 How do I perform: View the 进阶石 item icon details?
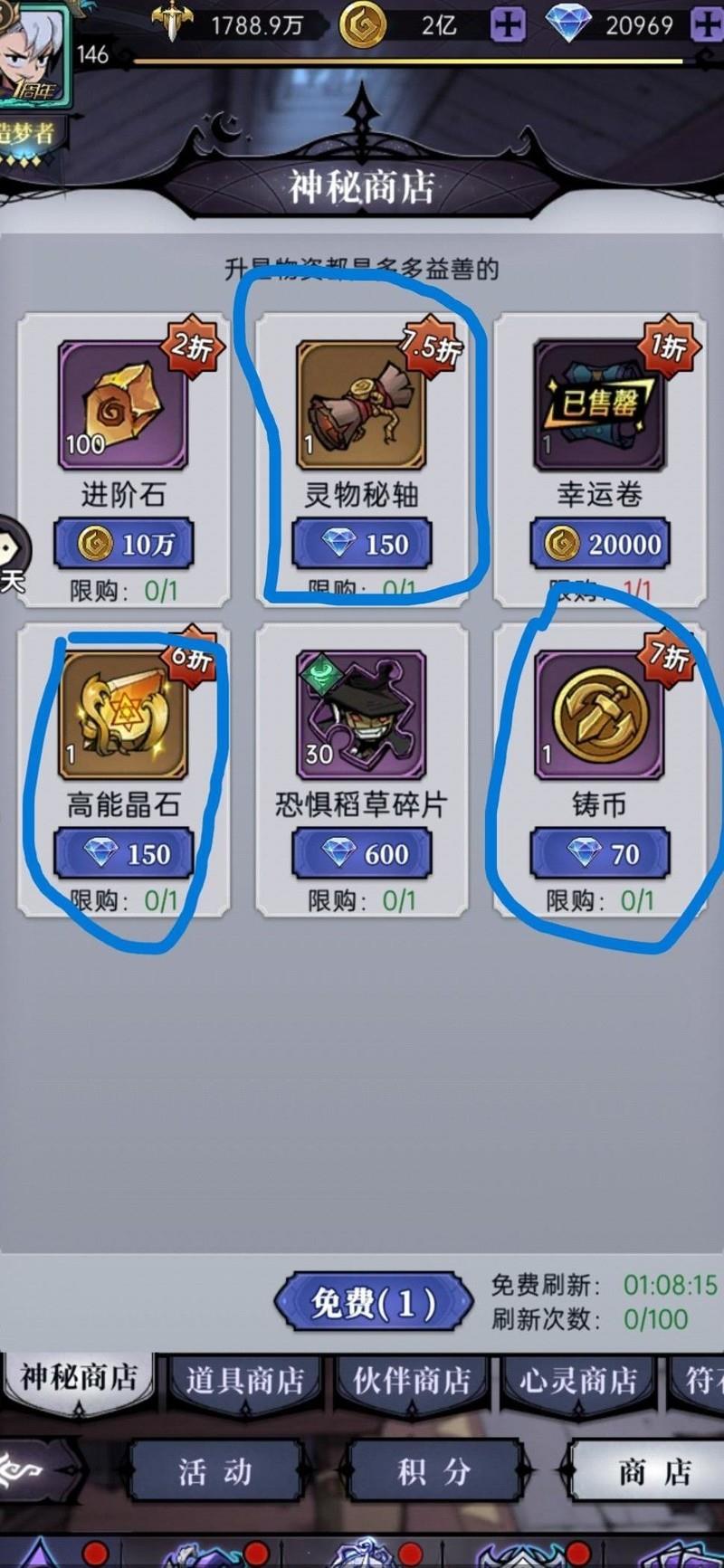coord(123,404)
